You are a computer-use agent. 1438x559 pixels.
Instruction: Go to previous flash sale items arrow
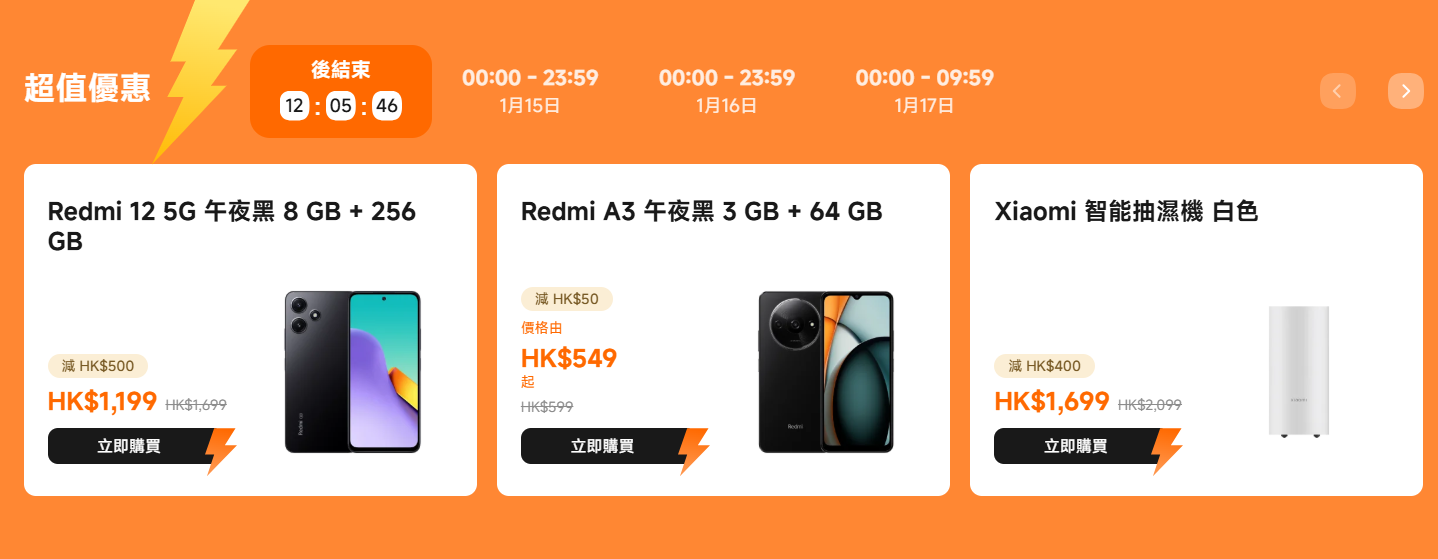point(1337,92)
